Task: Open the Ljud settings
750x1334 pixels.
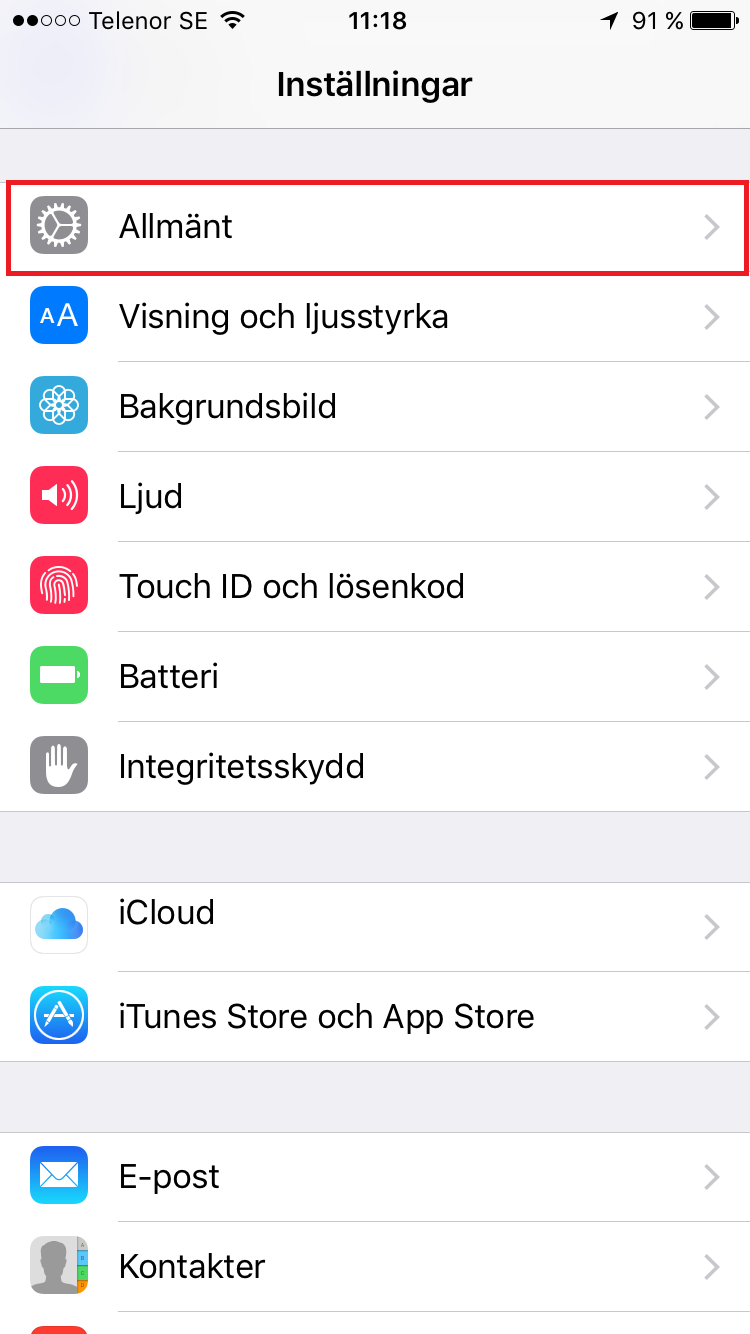Action: click(x=375, y=497)
